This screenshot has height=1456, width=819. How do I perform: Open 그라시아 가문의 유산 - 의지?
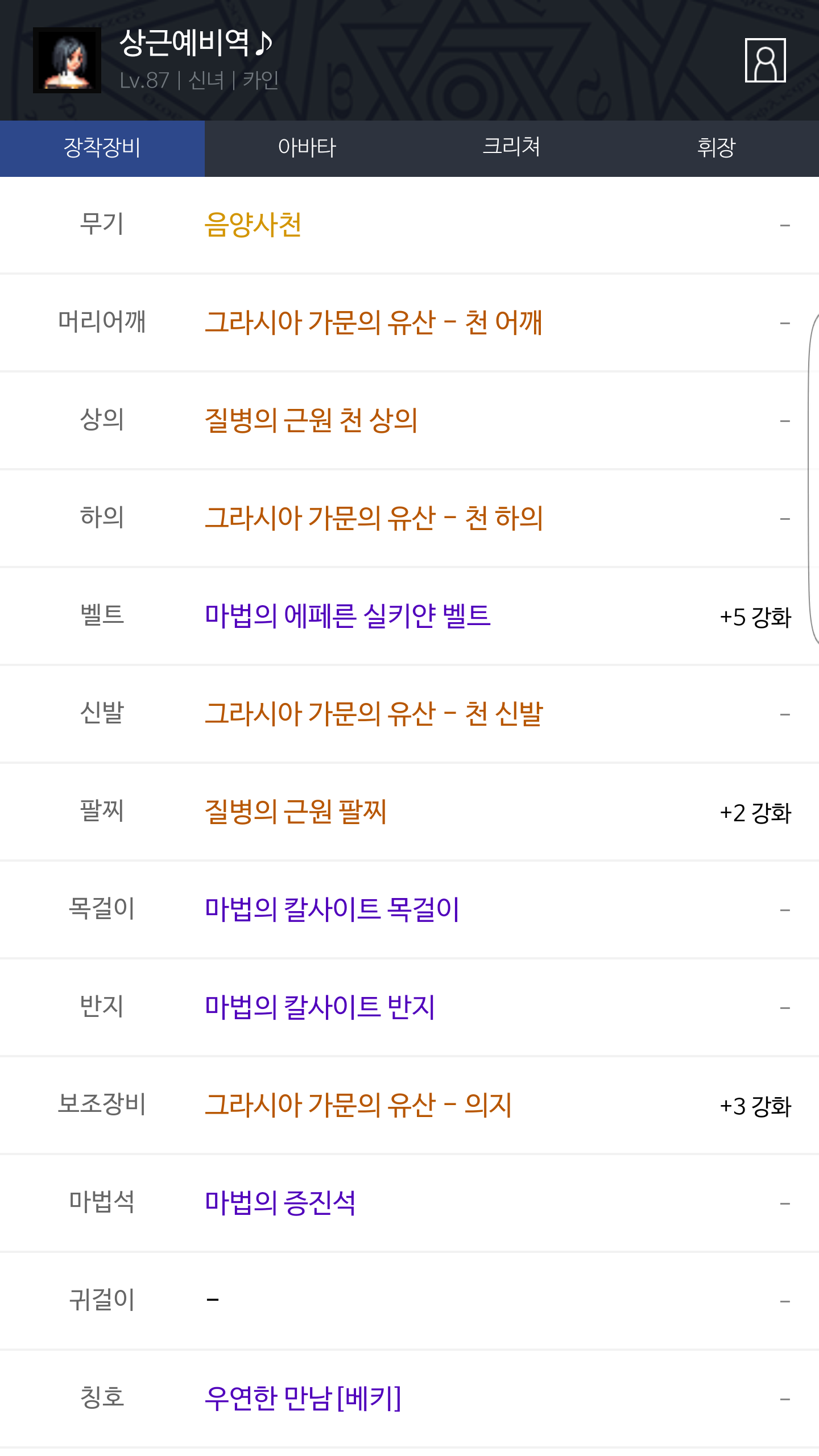[x=358, y=1105]
